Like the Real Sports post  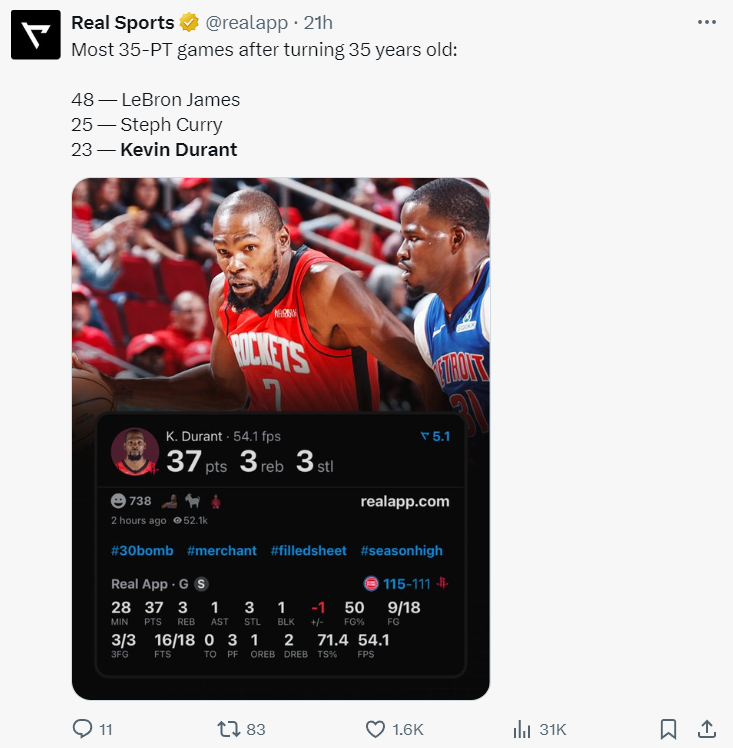coord(376,729)
